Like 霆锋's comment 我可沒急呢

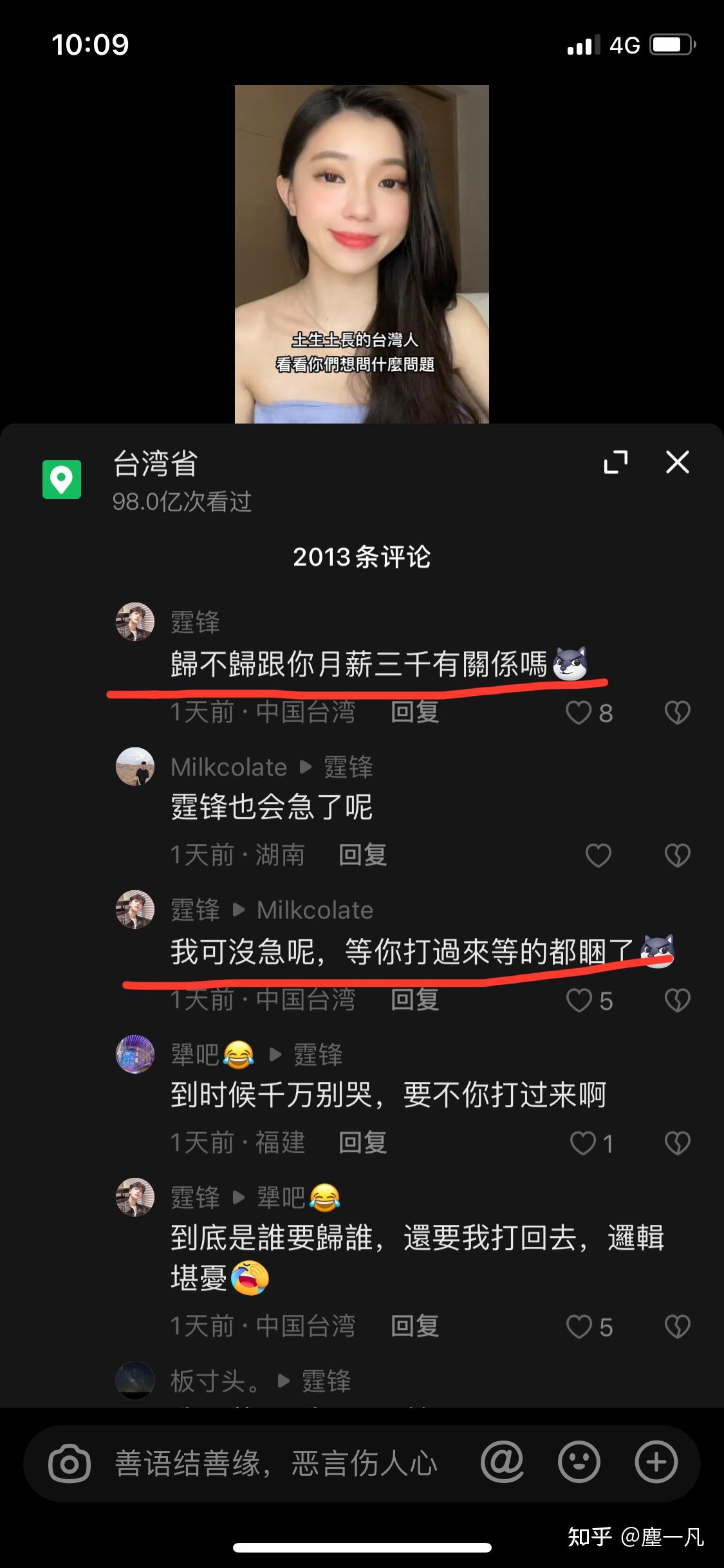pos(579,1000)
